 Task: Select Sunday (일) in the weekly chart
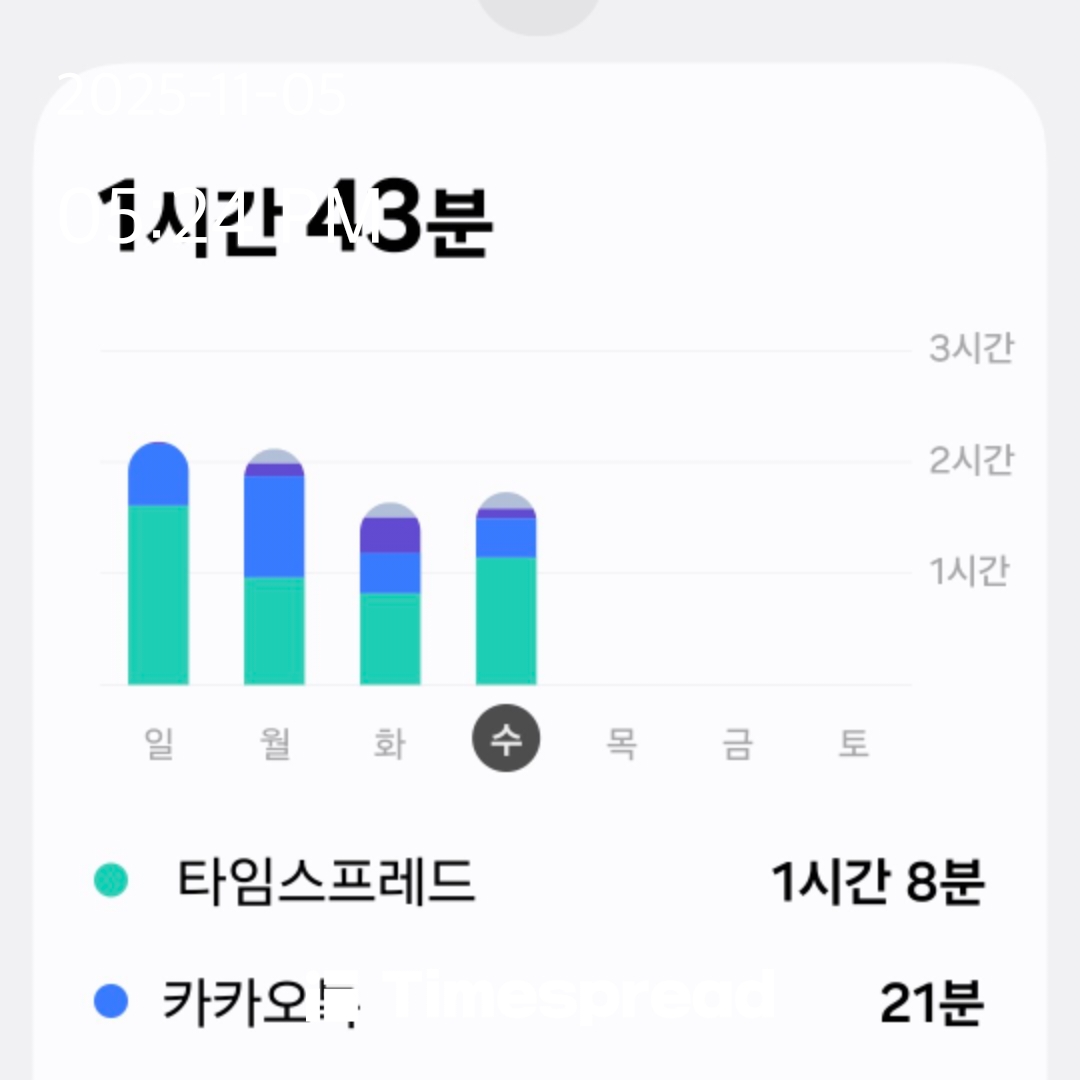pyautogui.click(x=159, y=743)
